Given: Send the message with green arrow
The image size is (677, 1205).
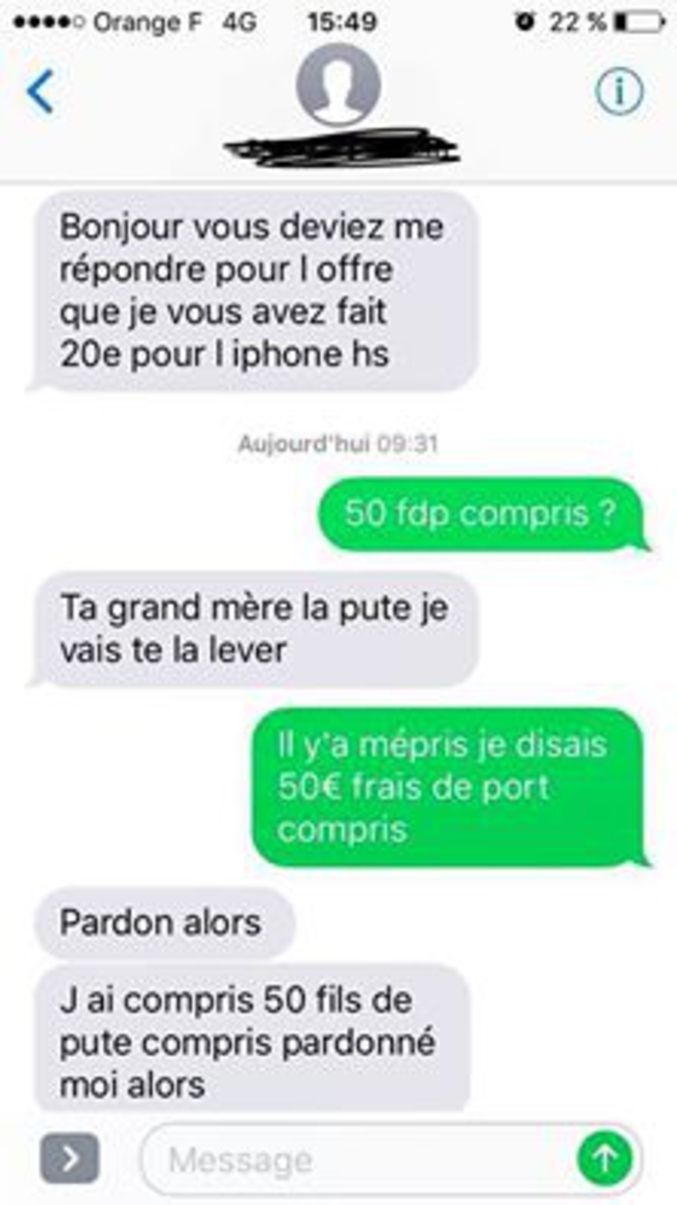Looking at the screenshot, I should click(x=605, y=1159).
